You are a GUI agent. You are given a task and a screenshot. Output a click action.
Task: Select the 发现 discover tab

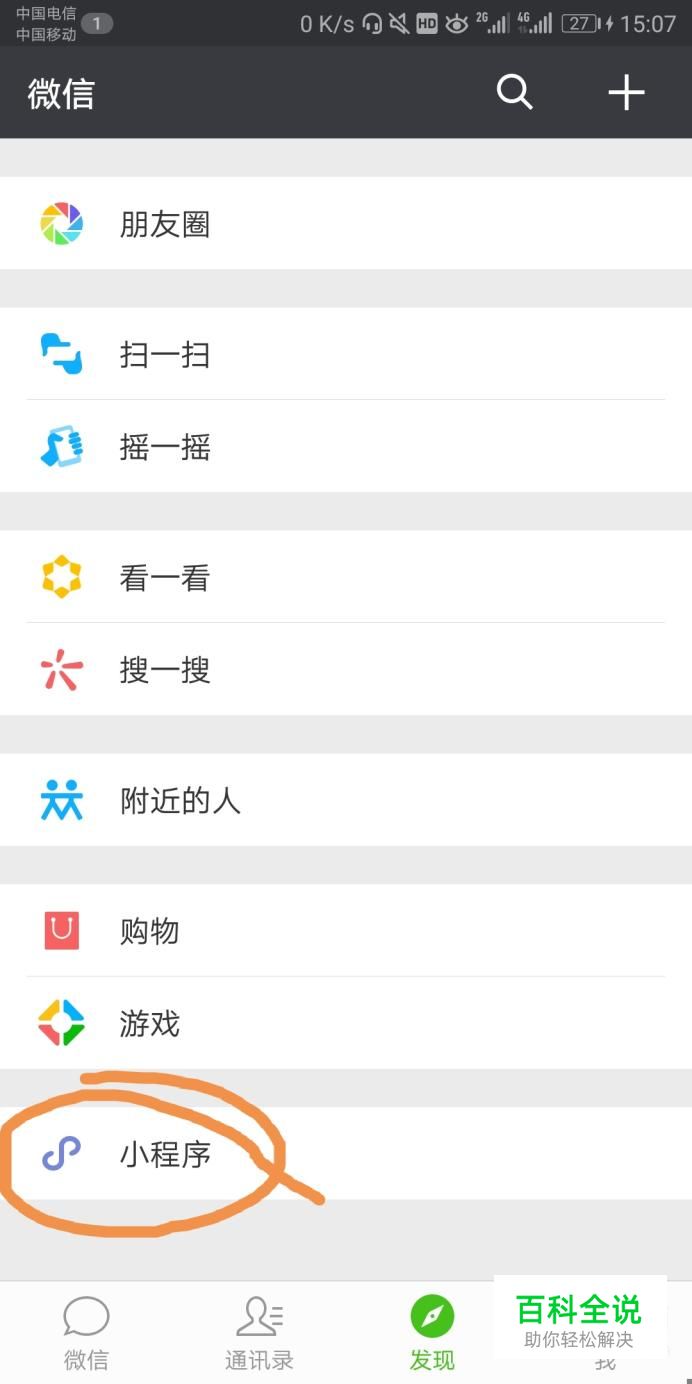pos(432,1333)
